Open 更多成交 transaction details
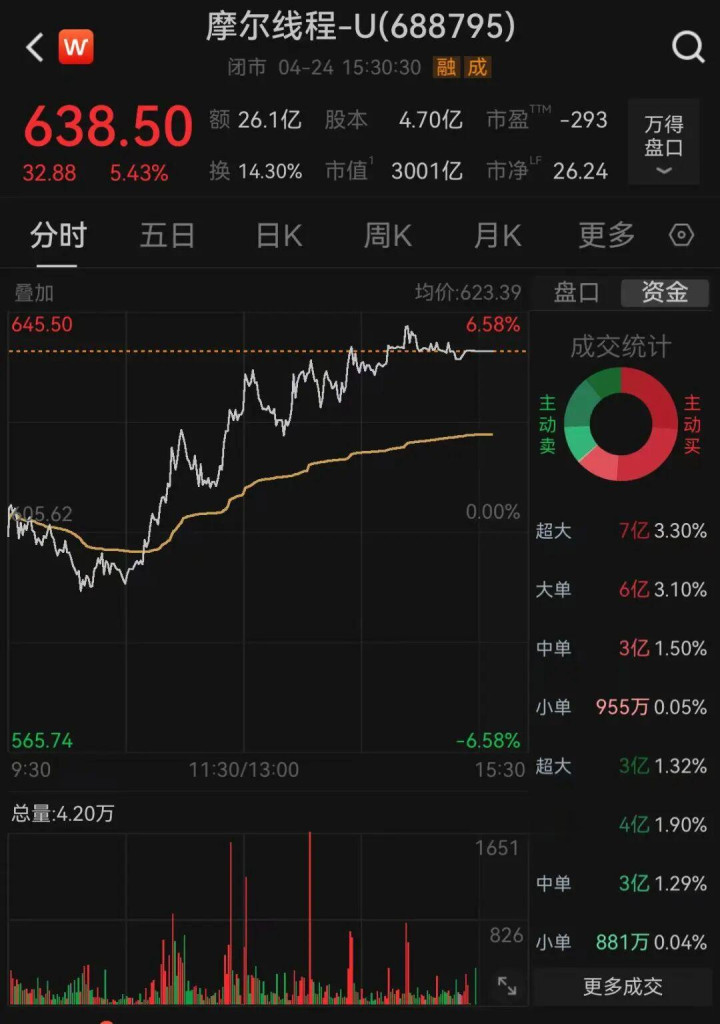720x1024 pixels. 622,987
